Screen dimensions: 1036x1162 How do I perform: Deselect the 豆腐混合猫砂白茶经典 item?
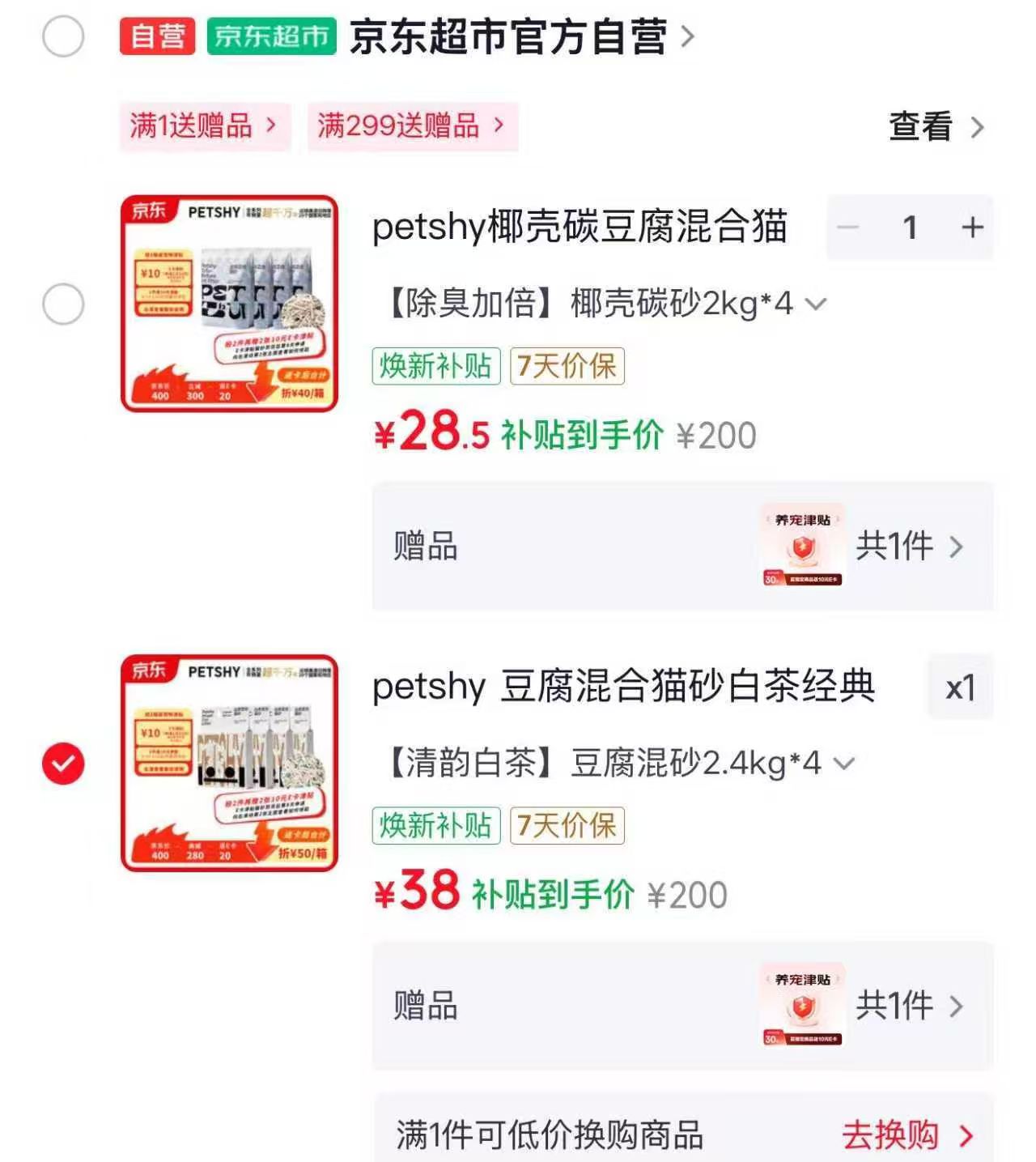63,764
